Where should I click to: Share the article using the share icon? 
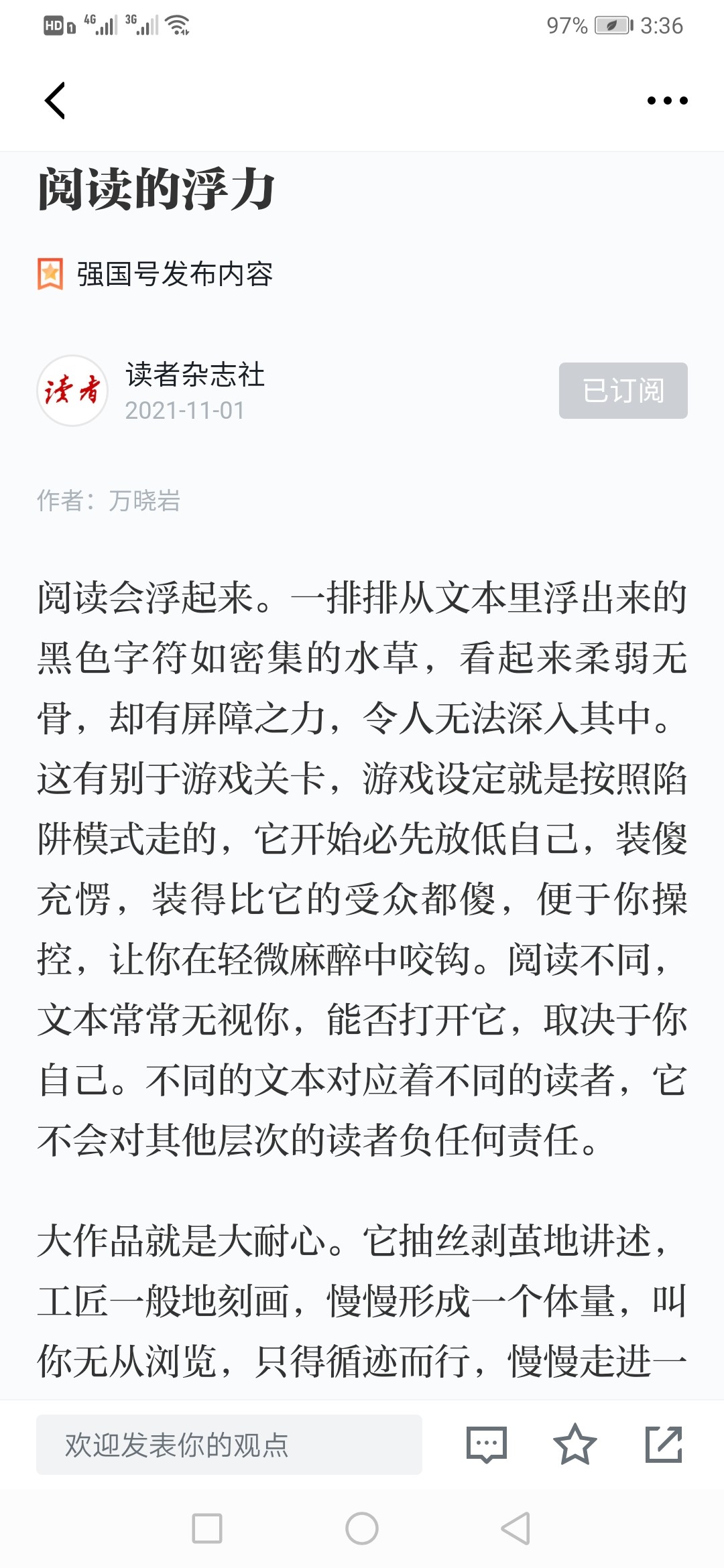tap(664, 1445)
